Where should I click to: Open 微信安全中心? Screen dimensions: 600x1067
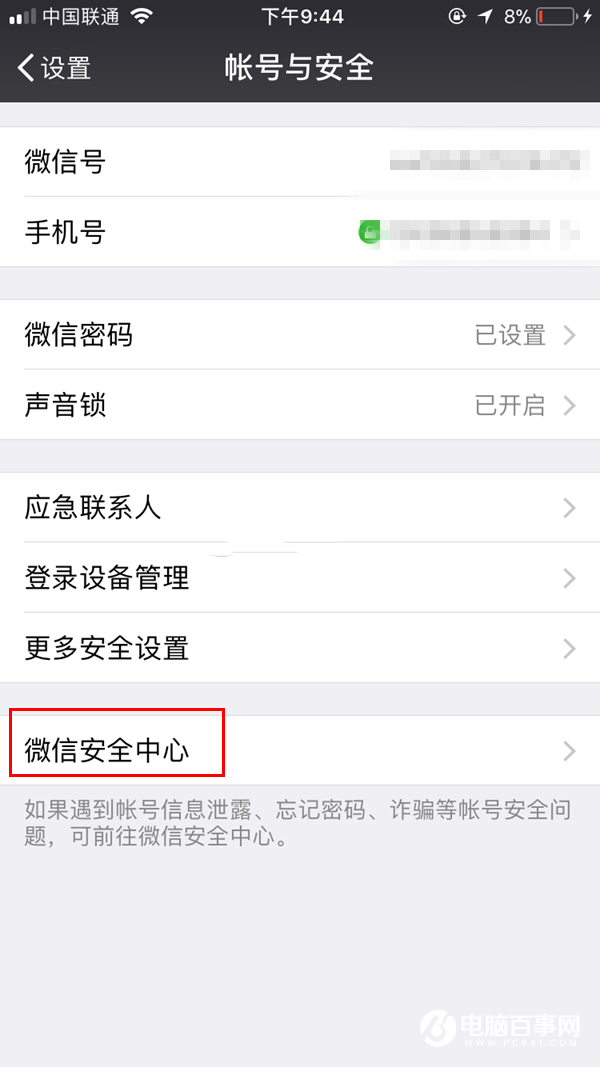coord(300,750)
